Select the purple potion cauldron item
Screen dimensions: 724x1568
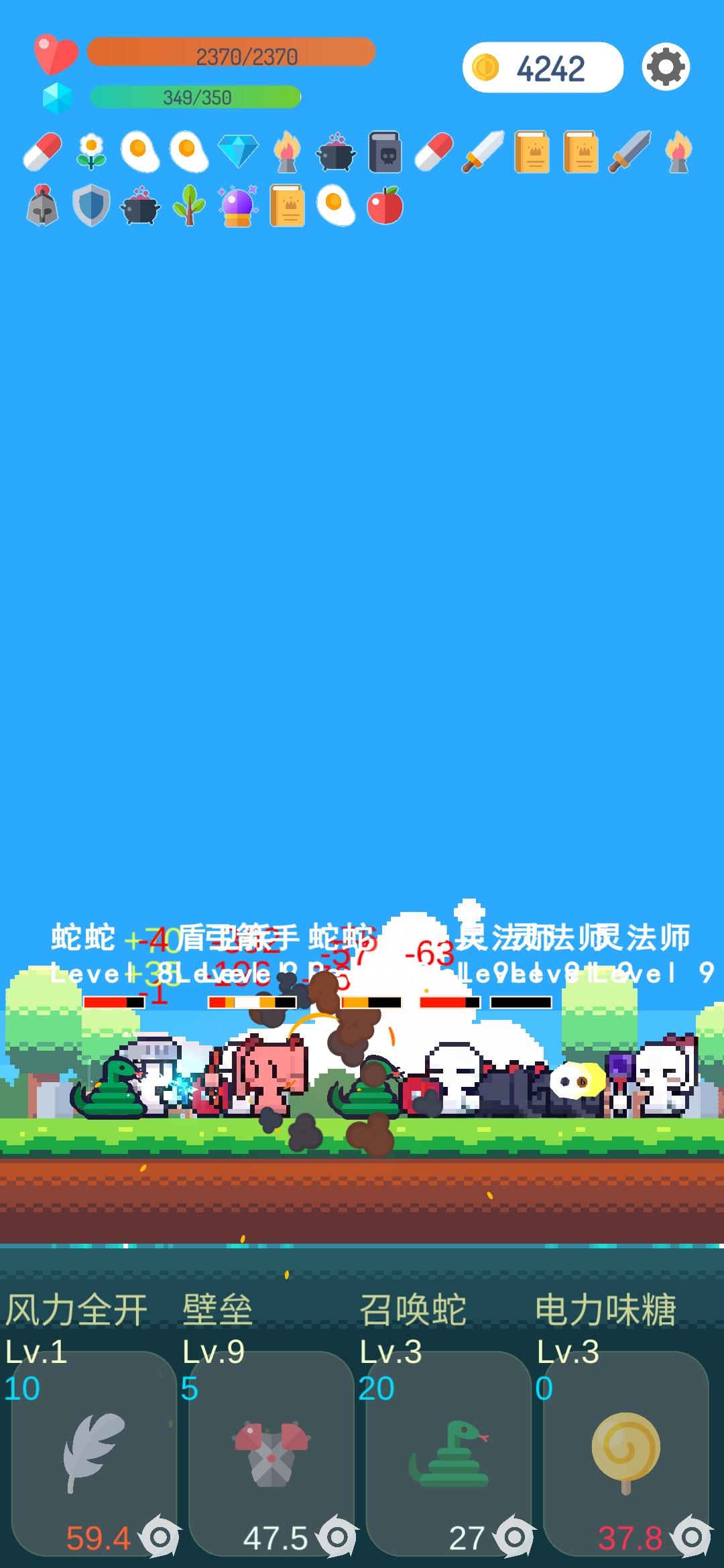(x=335, y=153)
